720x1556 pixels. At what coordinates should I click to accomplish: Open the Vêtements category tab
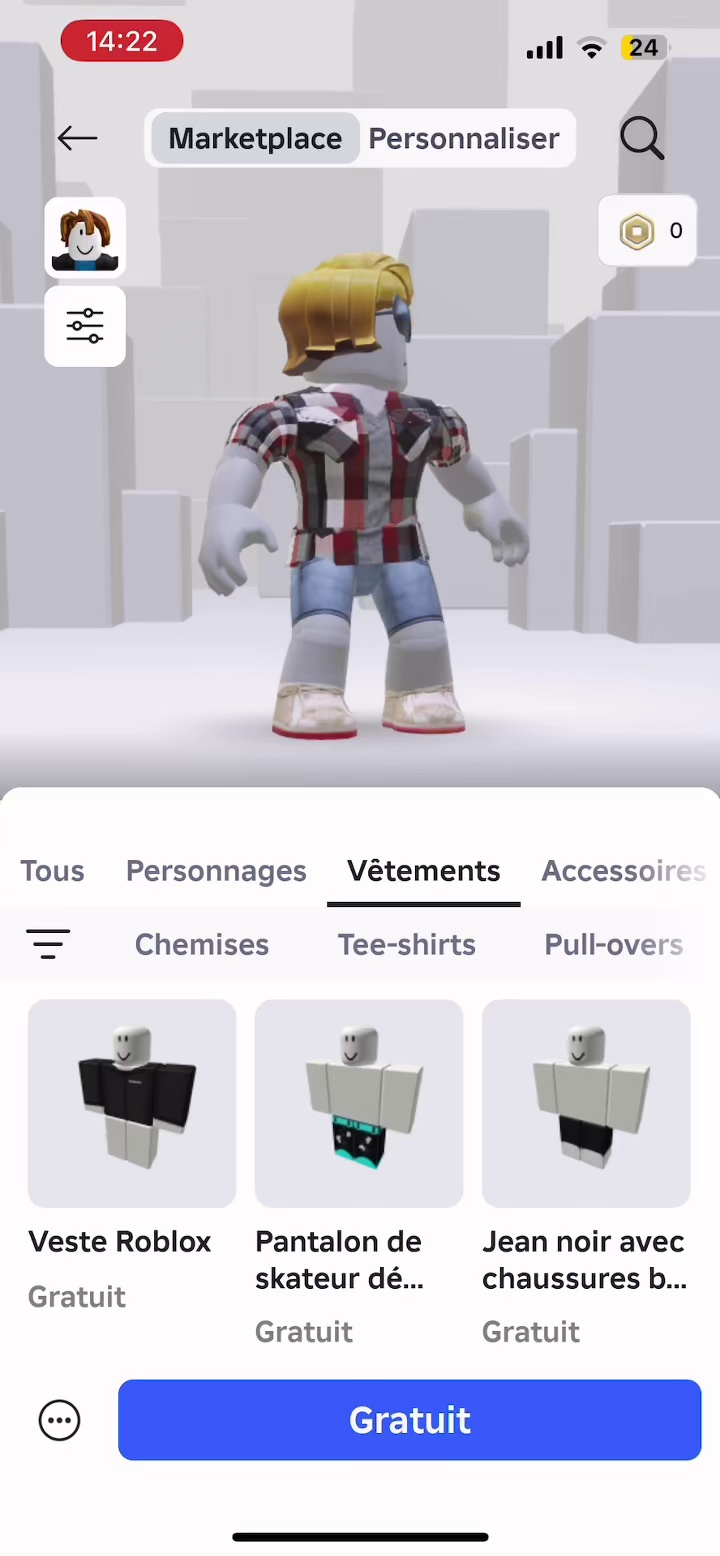423,871
